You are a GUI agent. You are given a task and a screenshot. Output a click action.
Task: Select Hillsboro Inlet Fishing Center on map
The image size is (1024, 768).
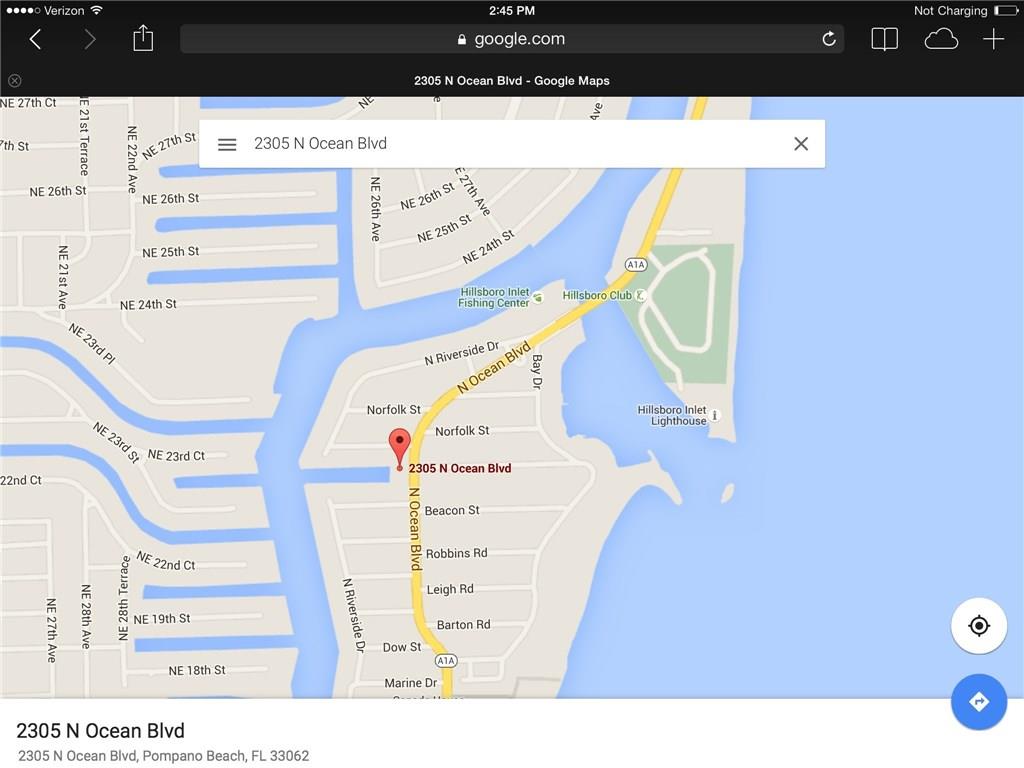[538, 297]
